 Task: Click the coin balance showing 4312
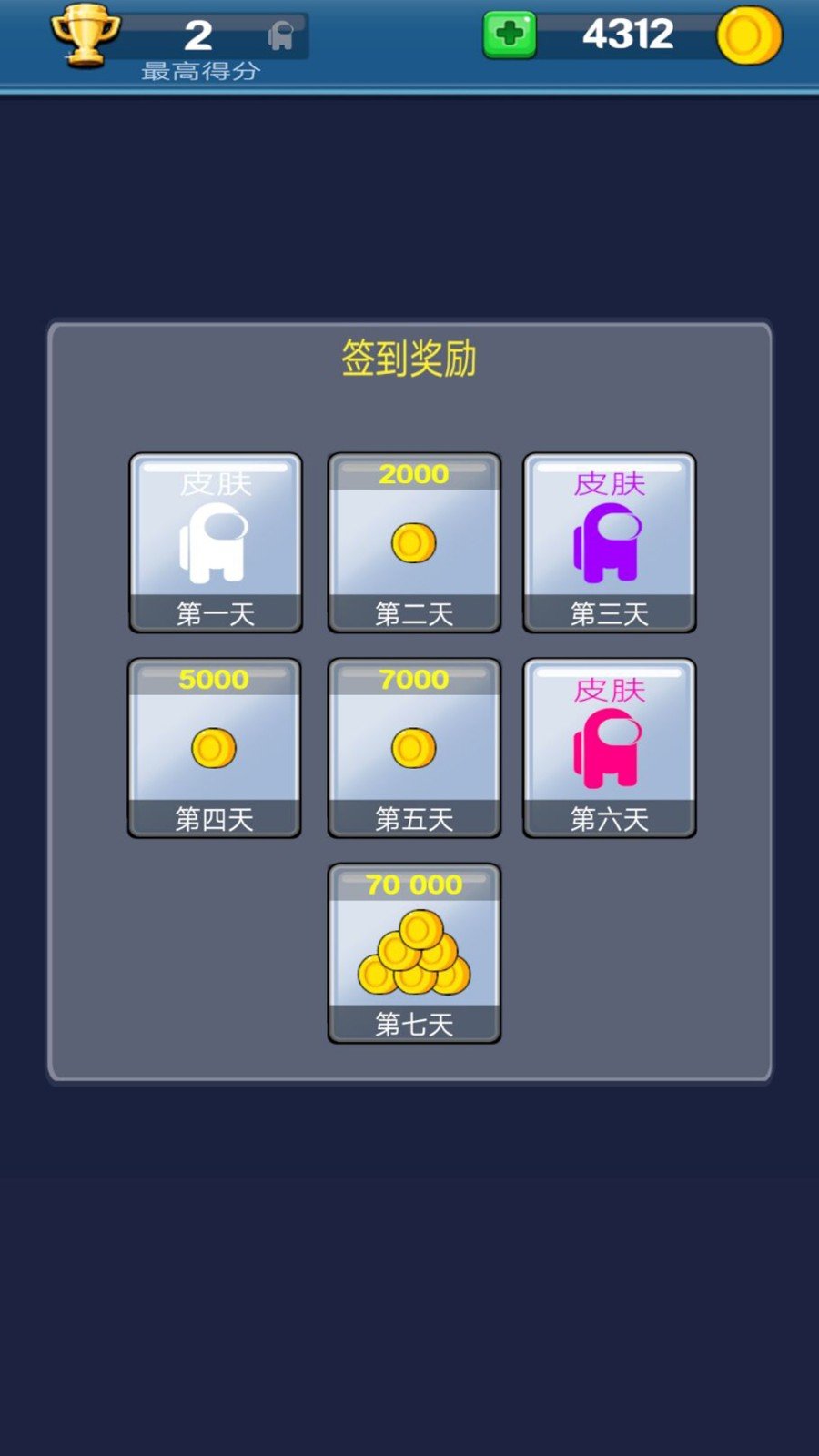tap(628, 35)
